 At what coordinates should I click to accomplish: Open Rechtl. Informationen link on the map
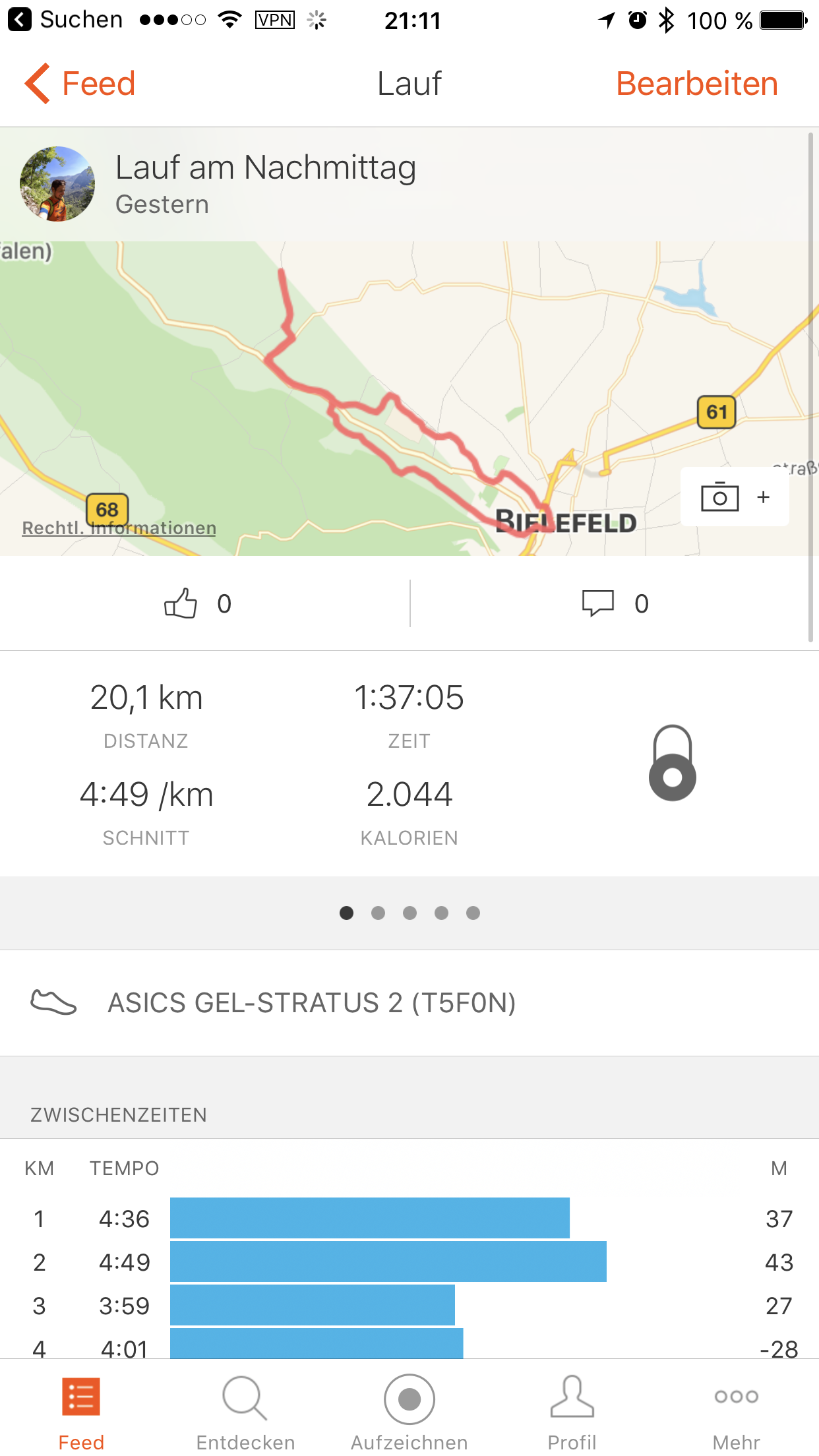tap(119, 528)
